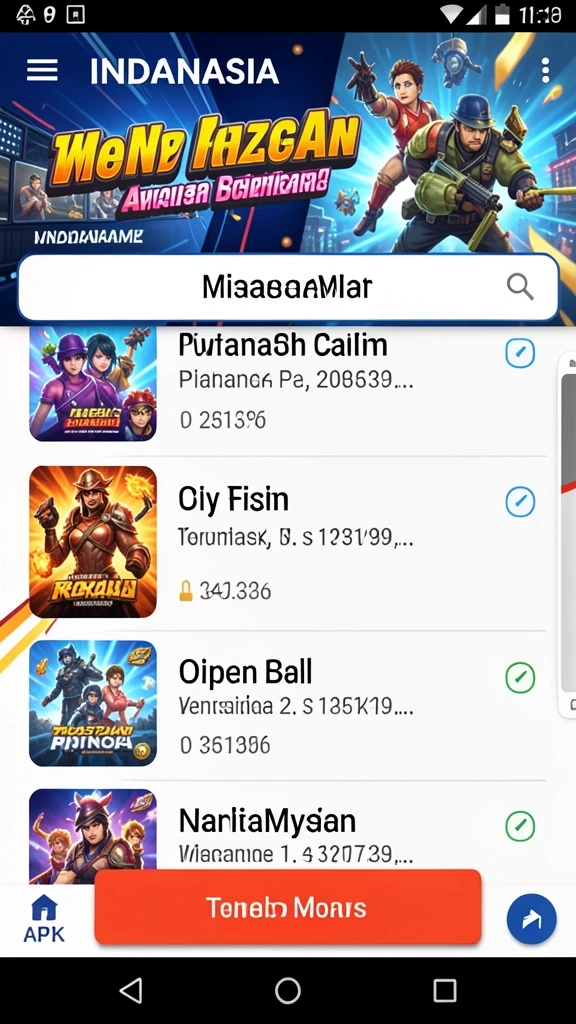Tap the green check icon beside Oipen Ball
The image size is (576, 1024).
click(x=520, y=678)
